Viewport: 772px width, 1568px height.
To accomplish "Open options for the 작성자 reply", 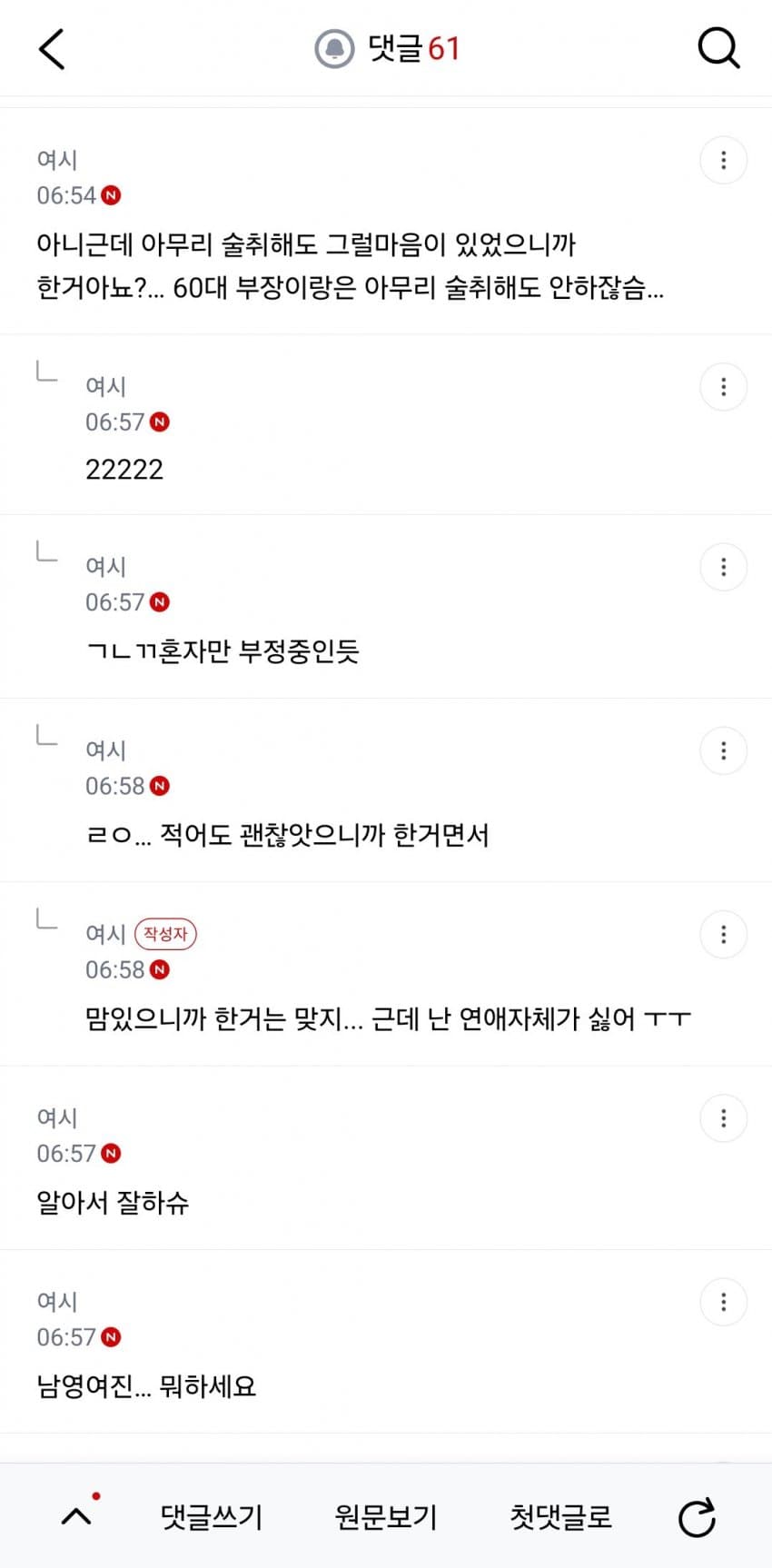I will (723, 935).
